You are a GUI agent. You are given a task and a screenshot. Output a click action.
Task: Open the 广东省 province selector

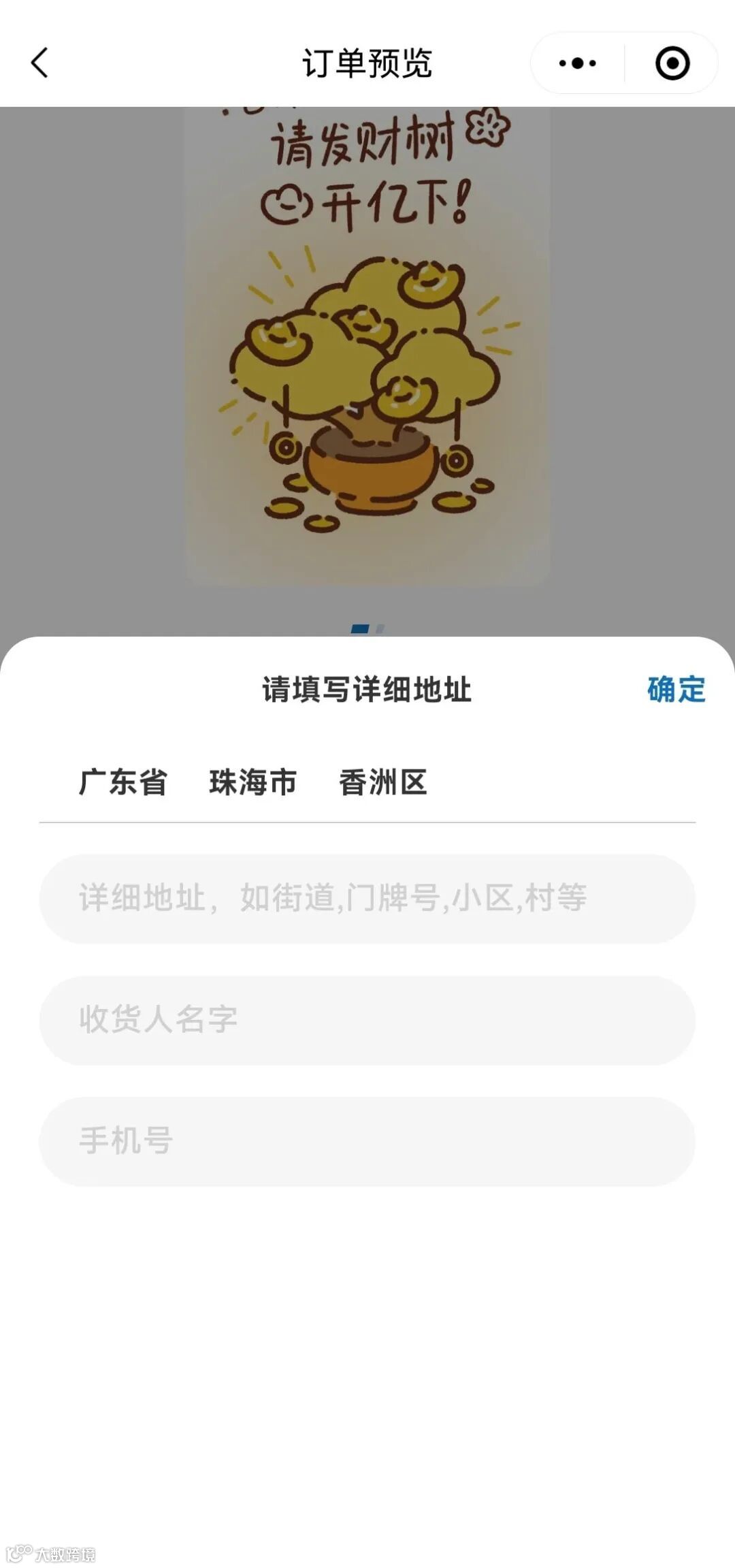tap(122, 783)
